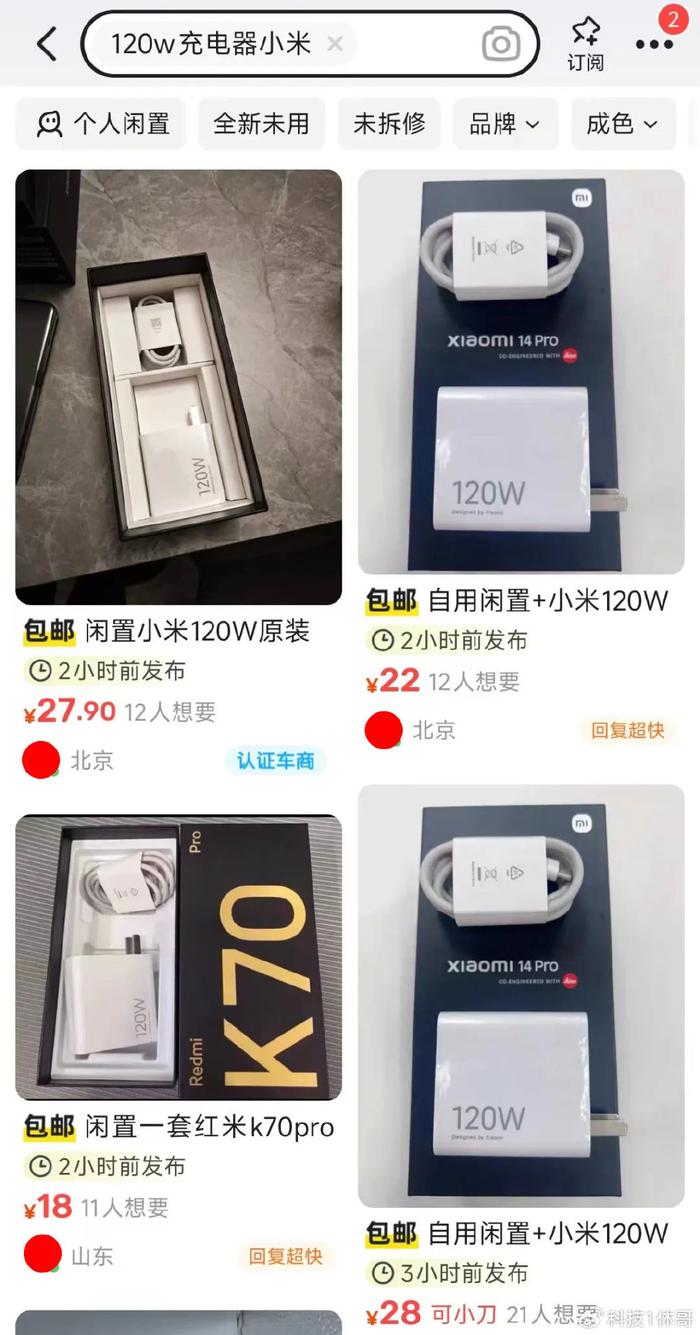Select the 个人闲置 filter chip

point(102,124)
